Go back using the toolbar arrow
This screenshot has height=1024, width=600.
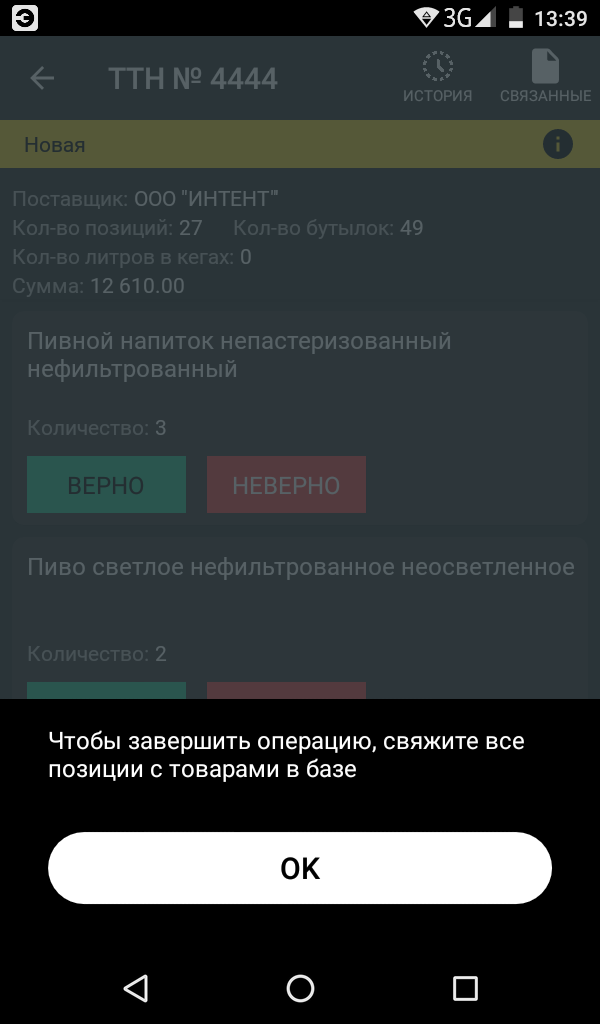pyautogui.click(x=42, y=78)
